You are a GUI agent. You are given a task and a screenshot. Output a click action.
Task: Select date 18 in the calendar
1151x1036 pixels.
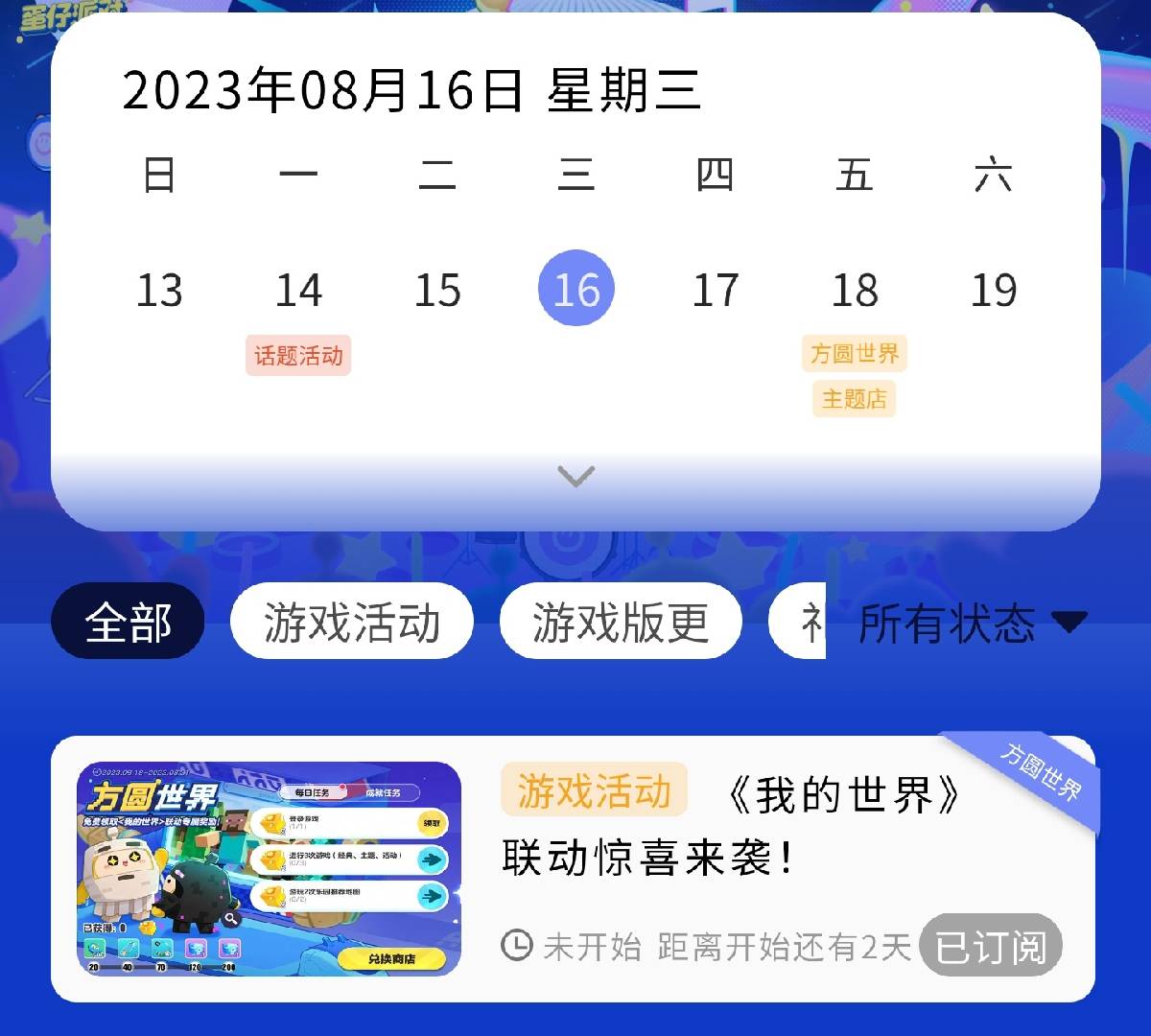(x=855, y=290)
